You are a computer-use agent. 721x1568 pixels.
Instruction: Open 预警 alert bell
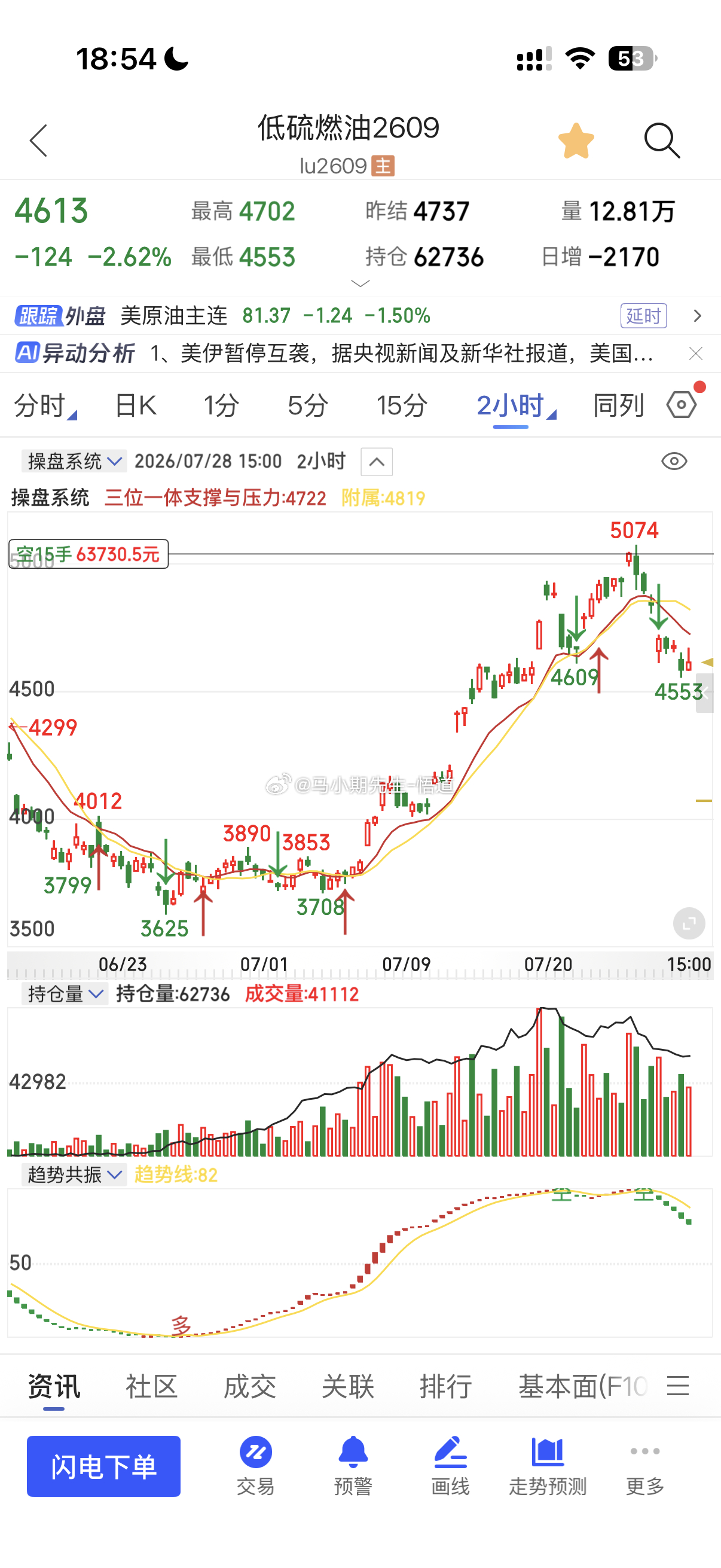(x=353, y=1465)
